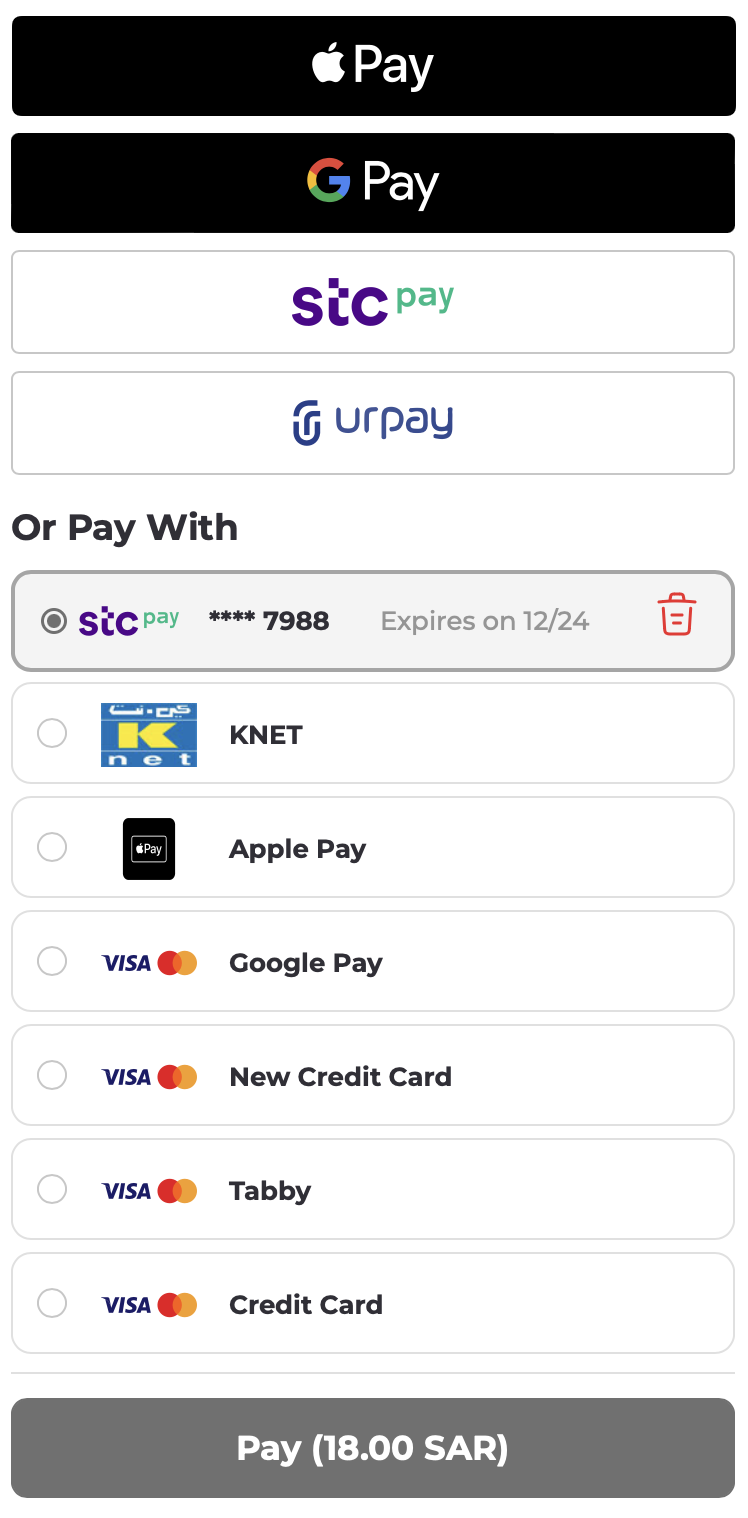Choose New Credit Card option

[x=52, y=1075]
